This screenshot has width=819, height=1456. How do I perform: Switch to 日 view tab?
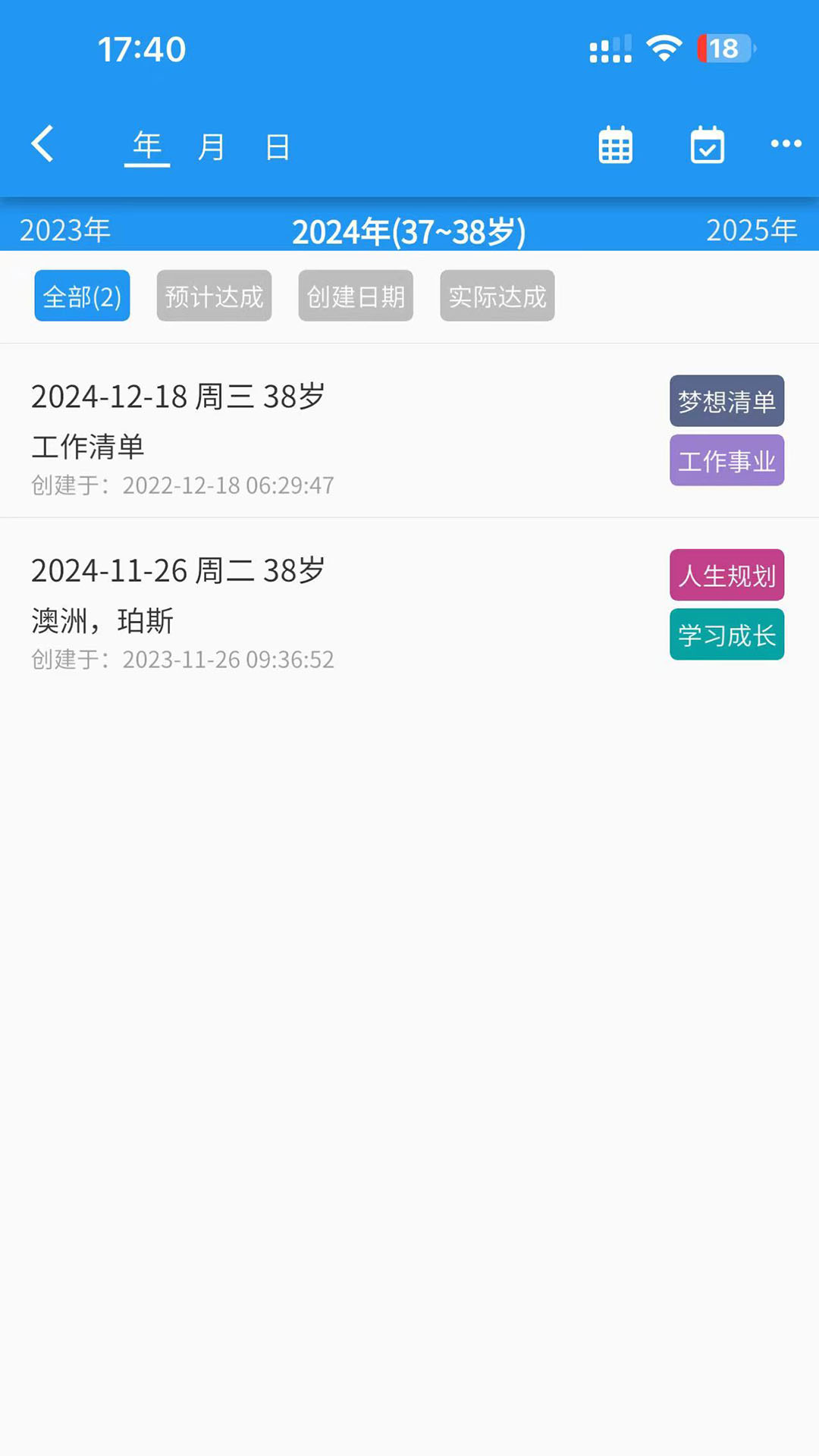[277, 146]
